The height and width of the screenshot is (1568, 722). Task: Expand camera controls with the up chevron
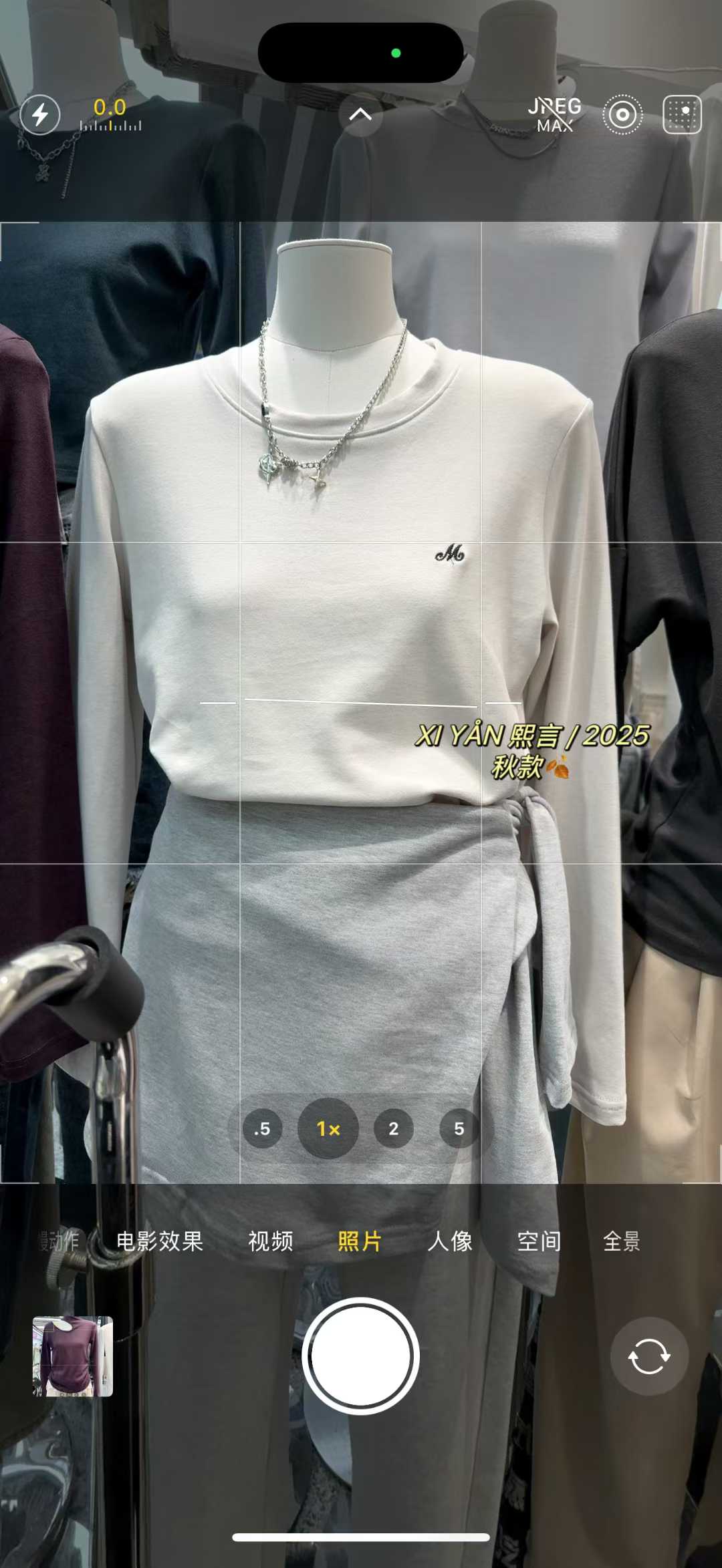360,115
